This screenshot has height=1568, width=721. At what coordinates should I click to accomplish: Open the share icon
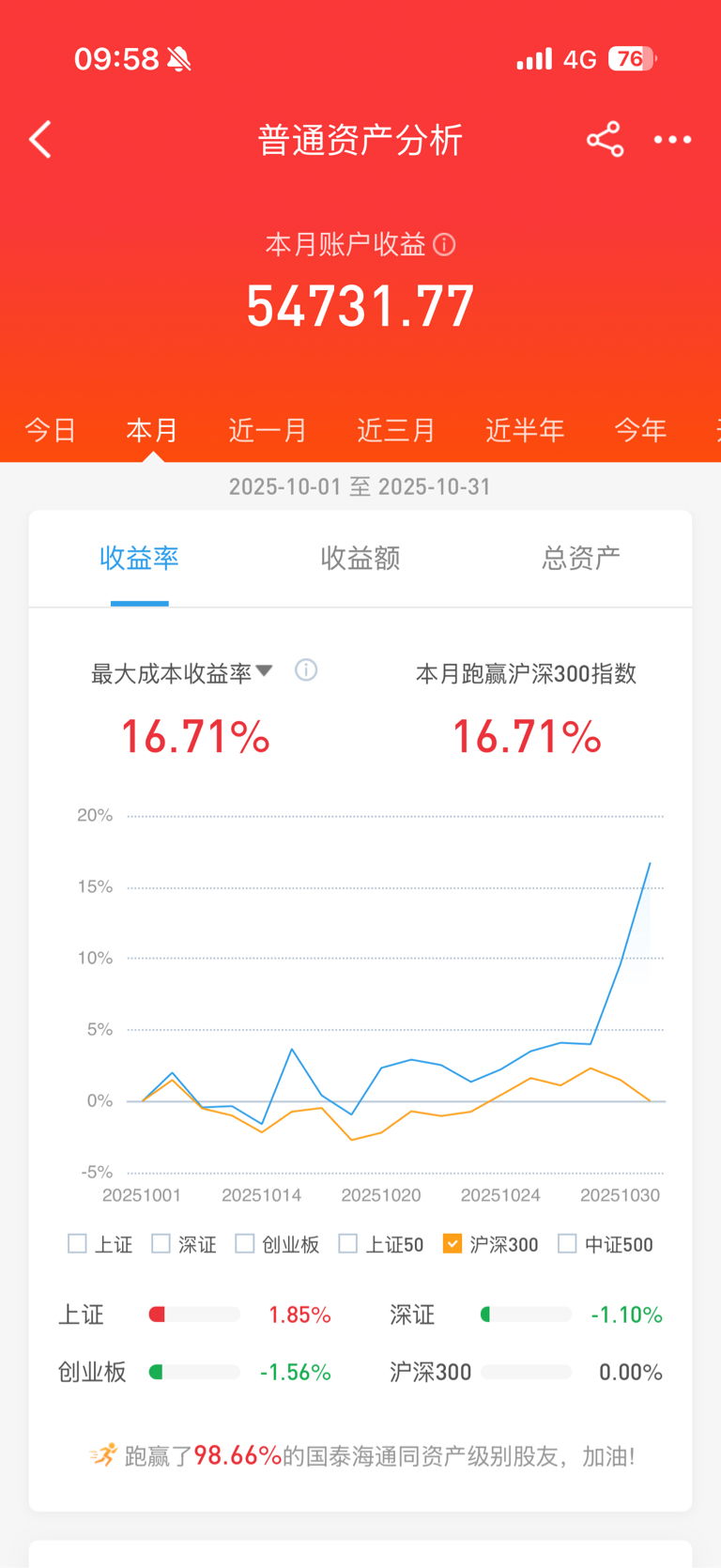pyautogui.click(x=605, y=139)
